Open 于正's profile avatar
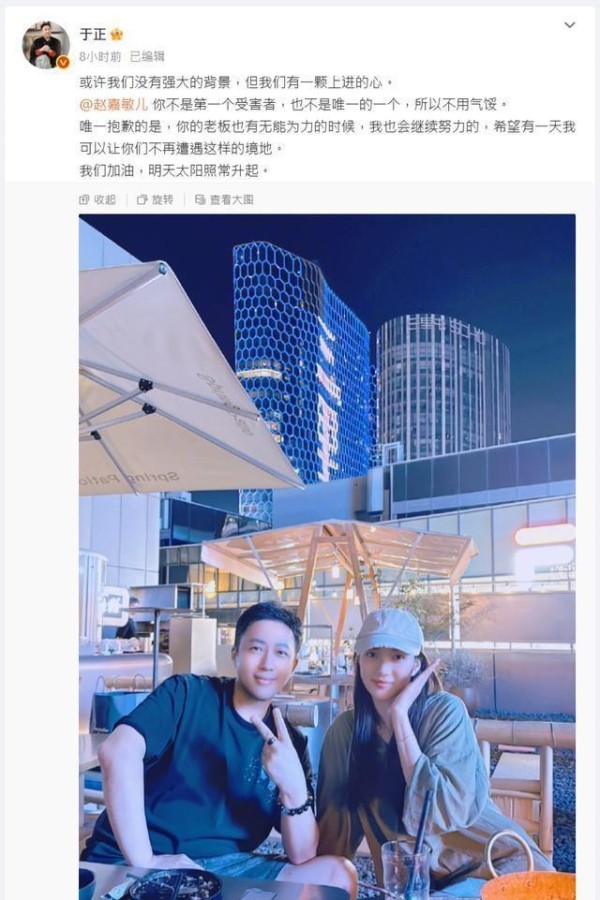The height and width of the screenshot is (900, 600). coord(46,44)
